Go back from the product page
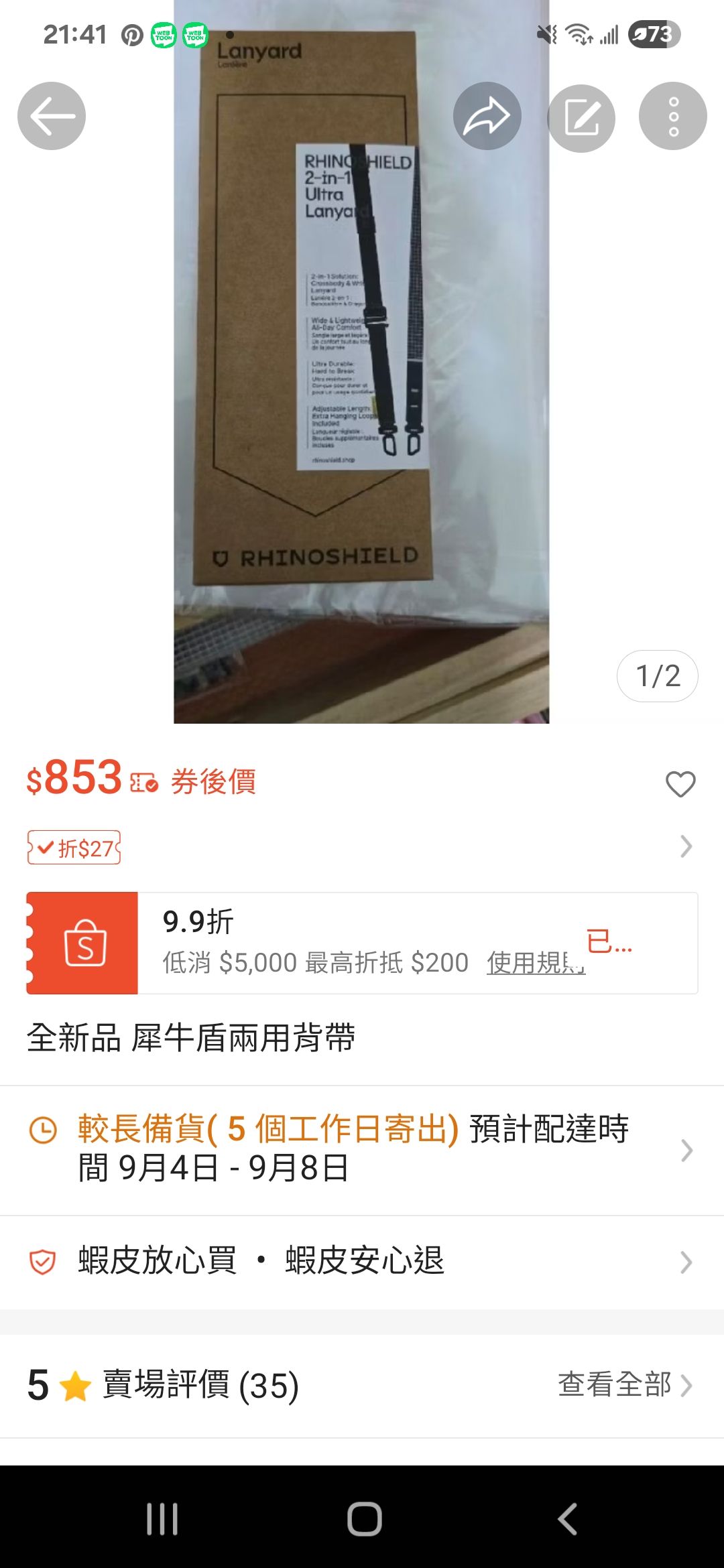The height and width of the screenshot is (1568, 724). coord(52,116)
